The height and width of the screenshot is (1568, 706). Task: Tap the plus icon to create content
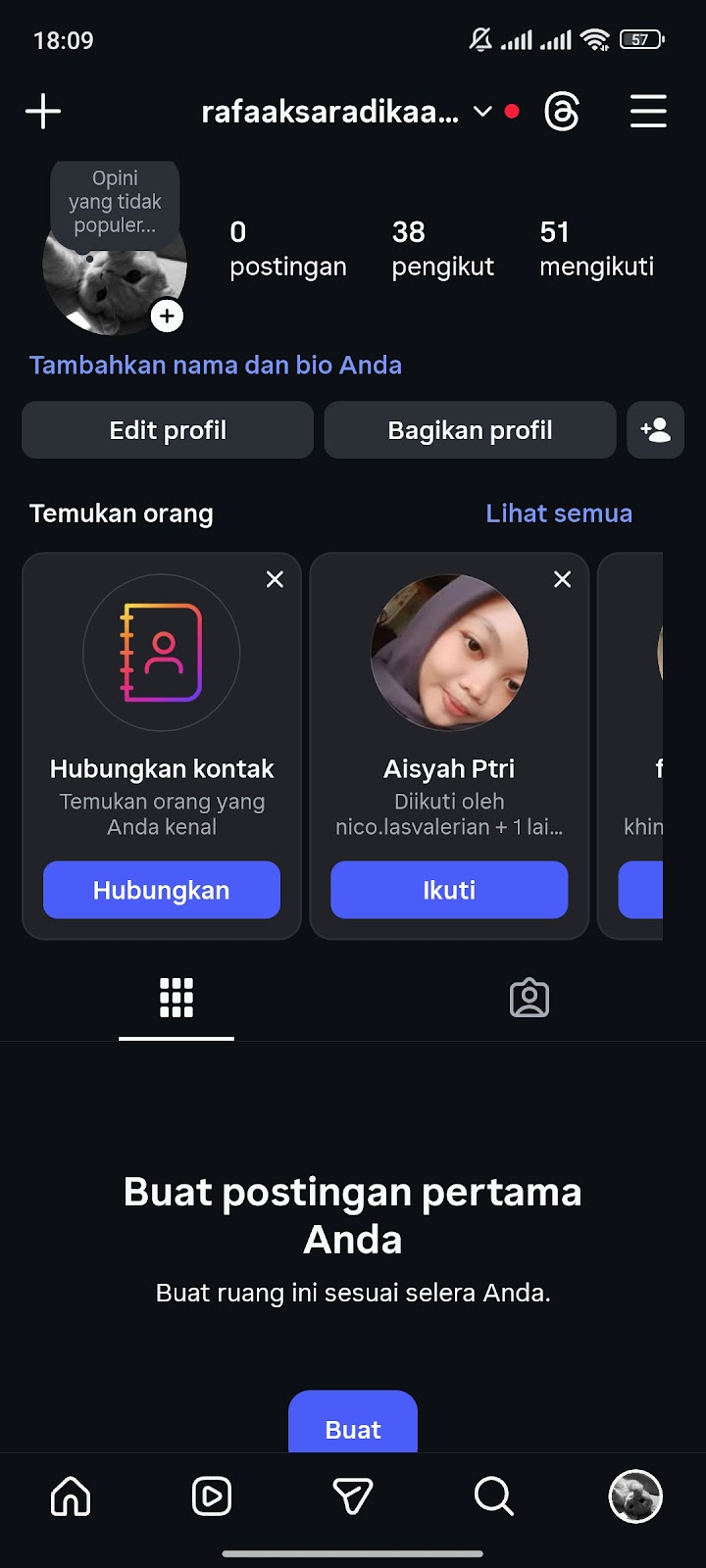(43, 112)
